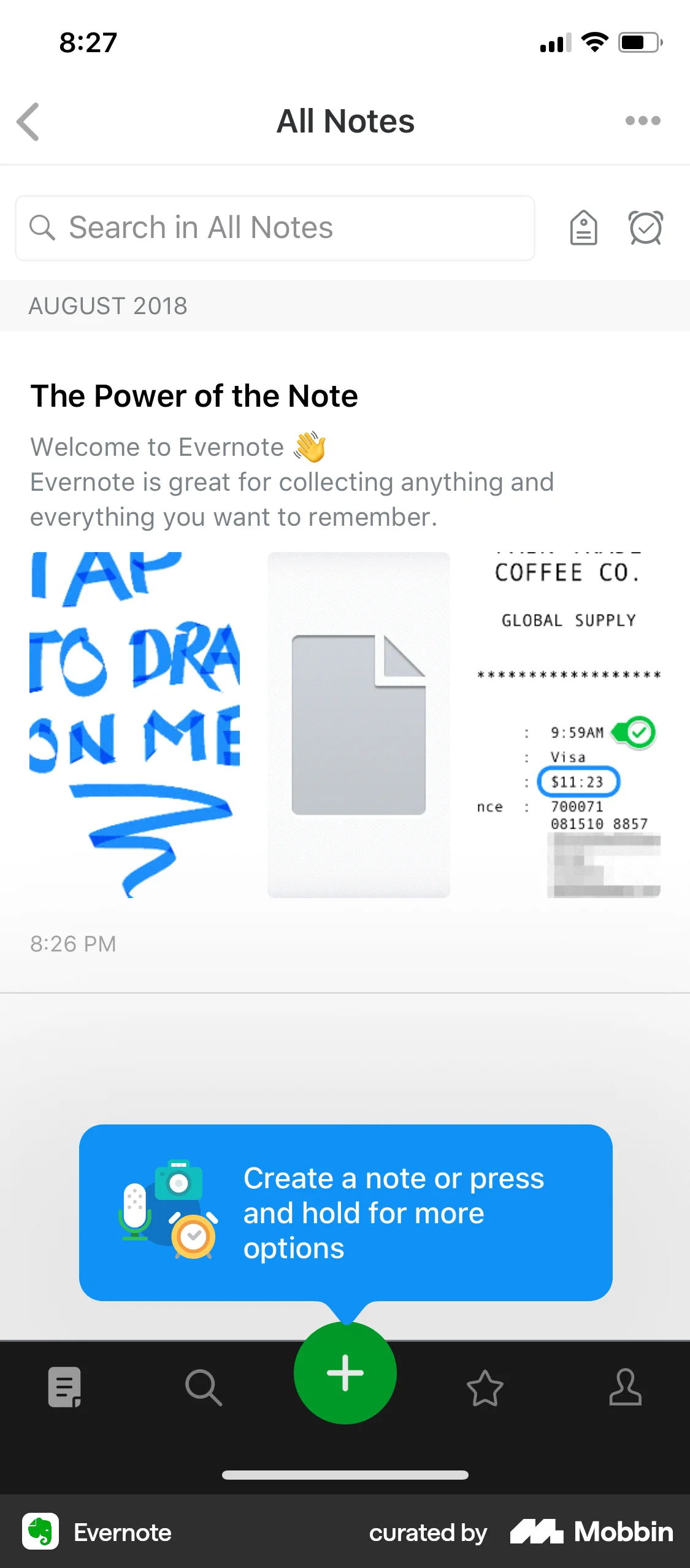
Task: Expand the AUGUST 2018 section header
Action: coord(109,306)
